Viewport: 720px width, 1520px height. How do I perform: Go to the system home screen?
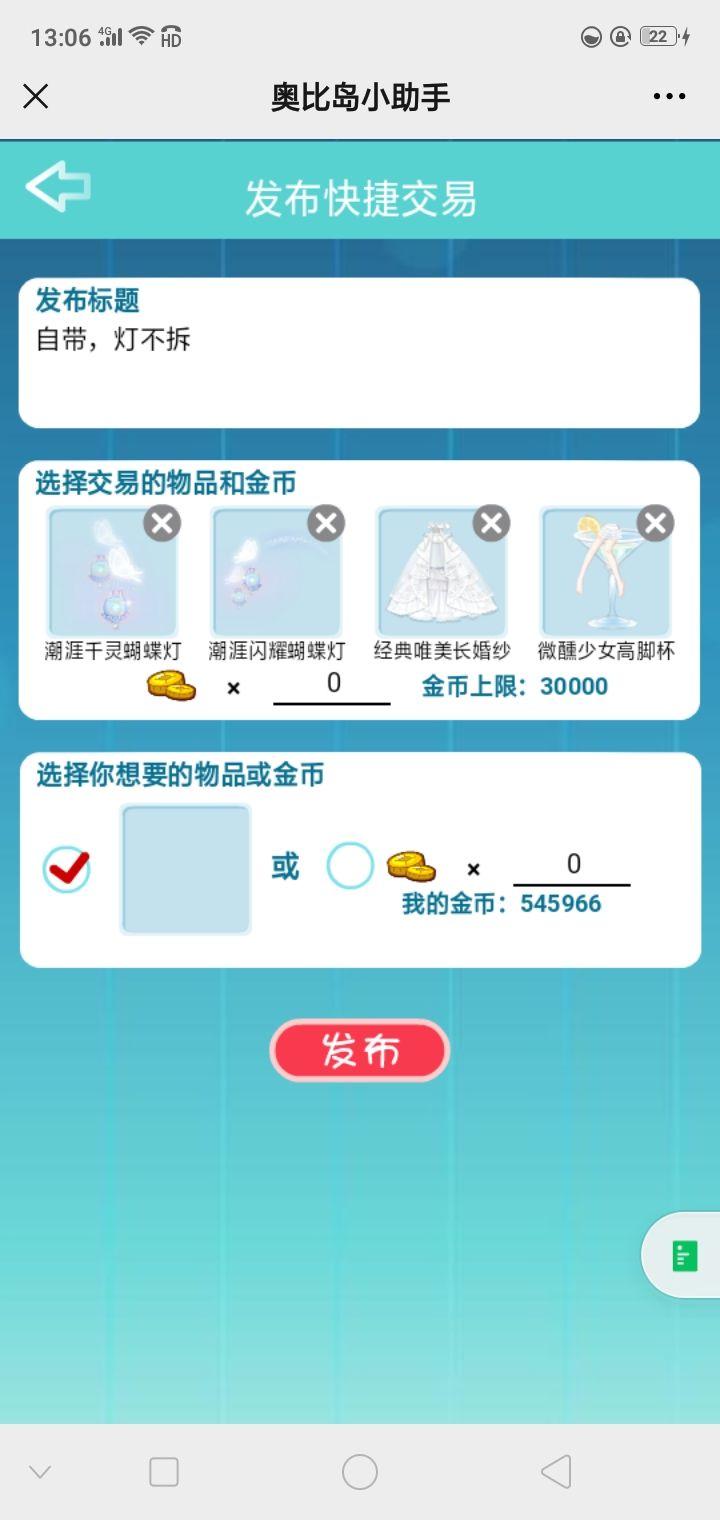[360, 1472]
